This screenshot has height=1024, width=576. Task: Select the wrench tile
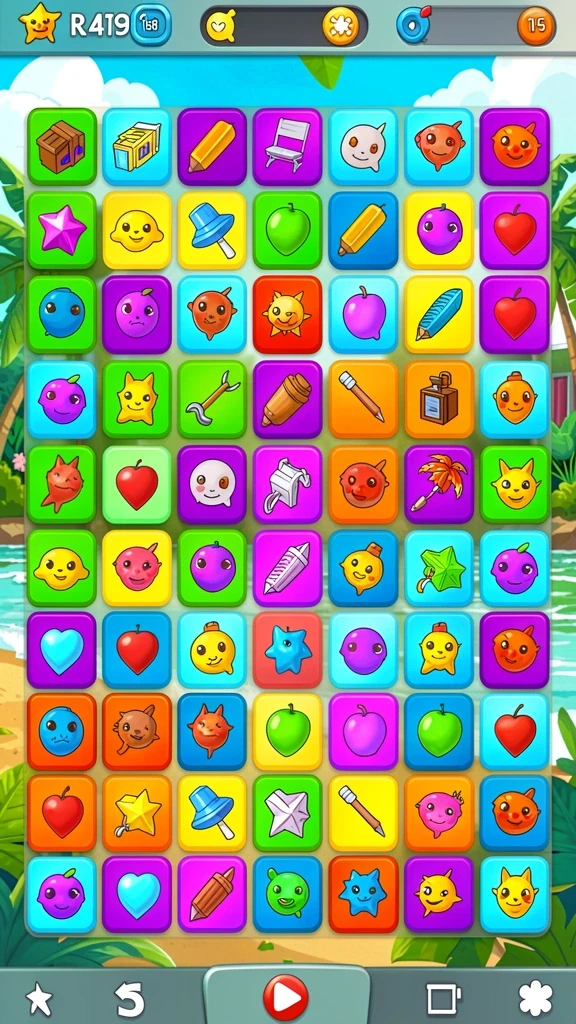212,398
